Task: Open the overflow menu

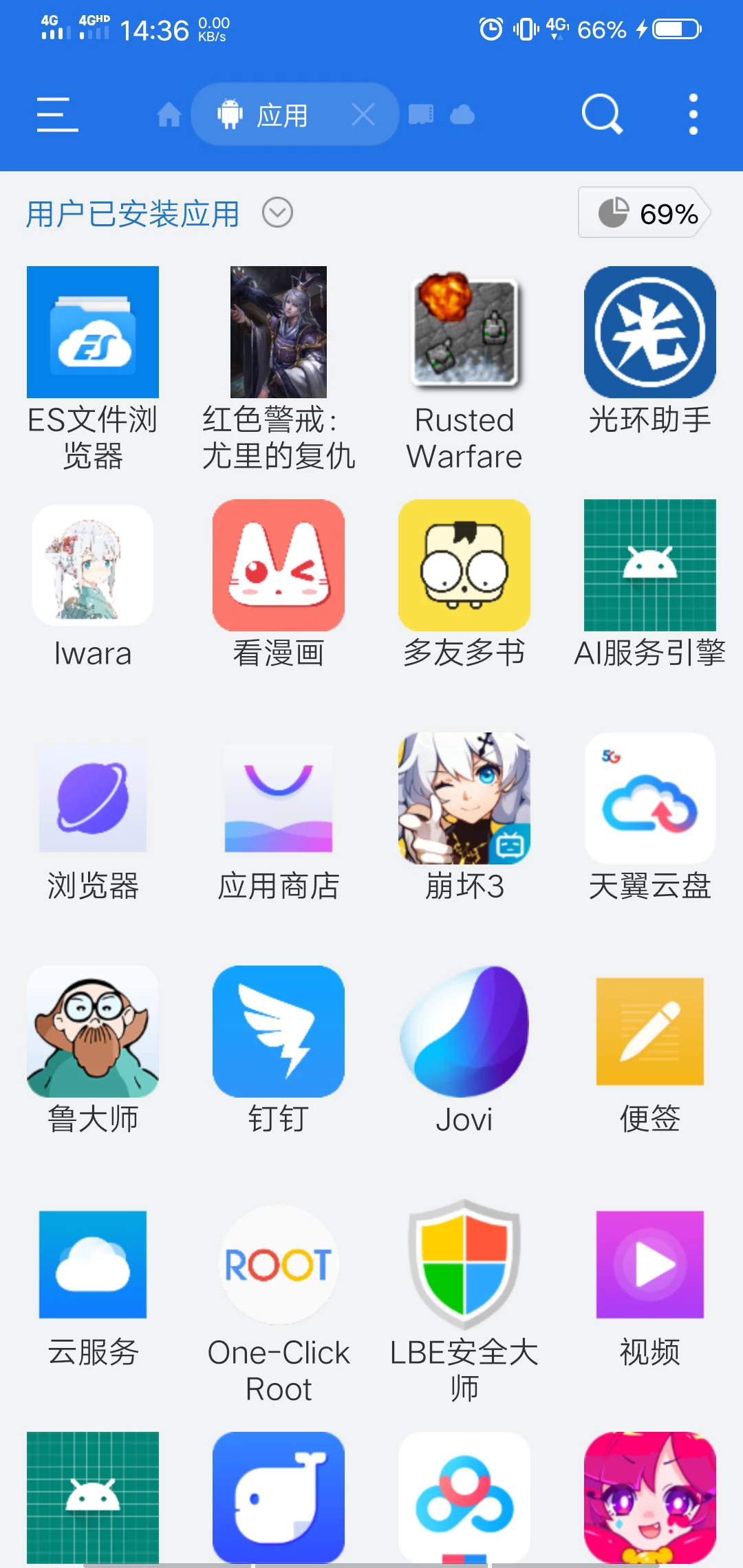Action: [x=693, y=114]
